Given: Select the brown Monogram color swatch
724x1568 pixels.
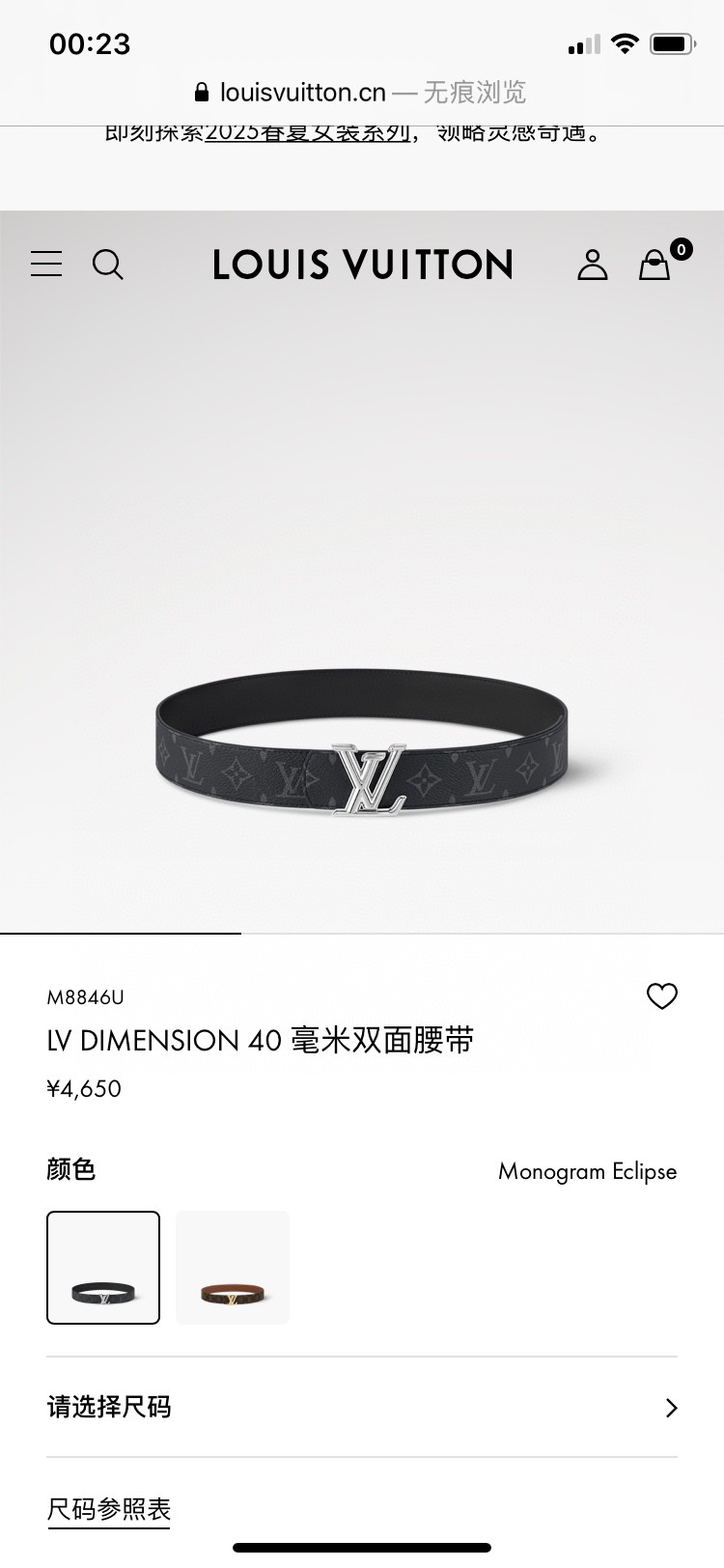Looking at the screenshot, I should point(233,1267).
